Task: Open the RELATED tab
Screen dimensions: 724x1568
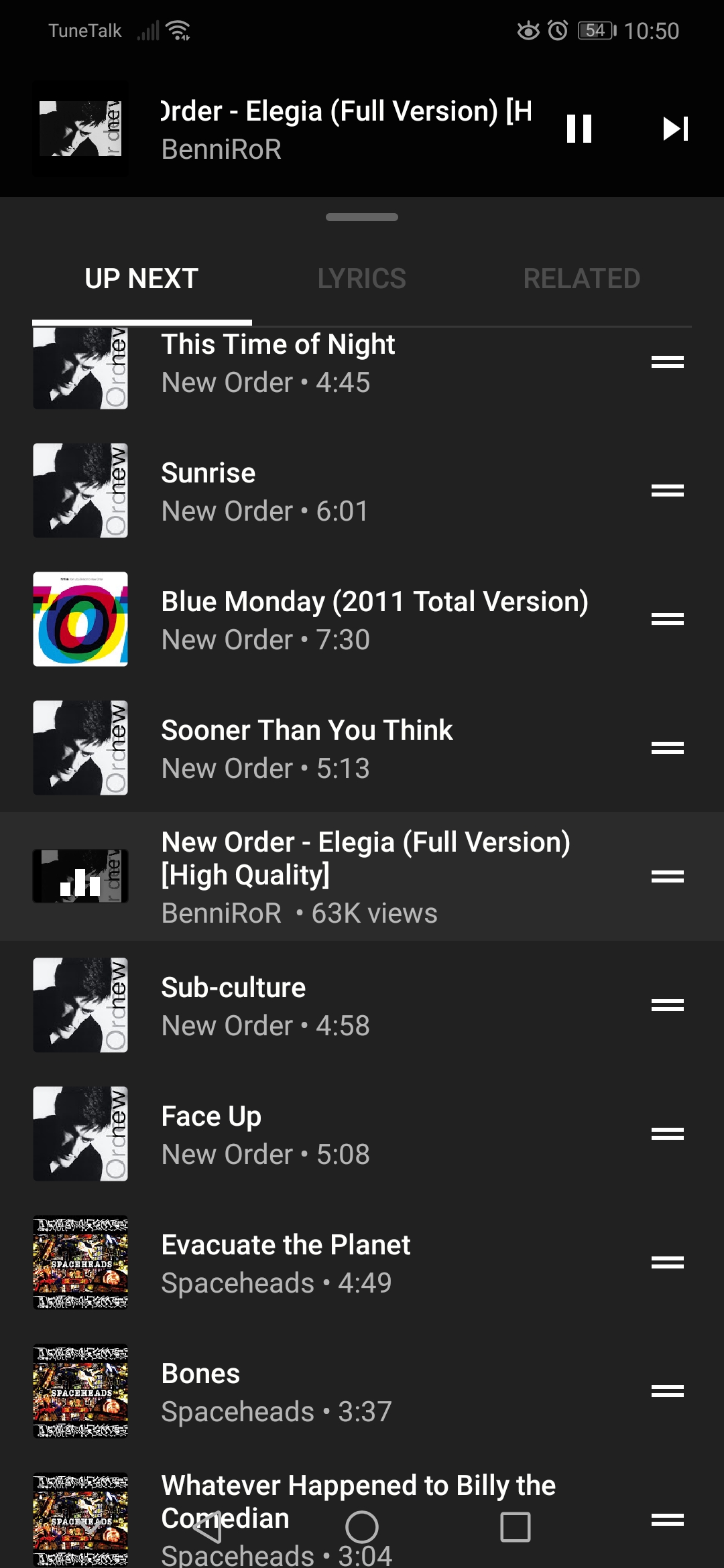Action: tap(582, 278)
